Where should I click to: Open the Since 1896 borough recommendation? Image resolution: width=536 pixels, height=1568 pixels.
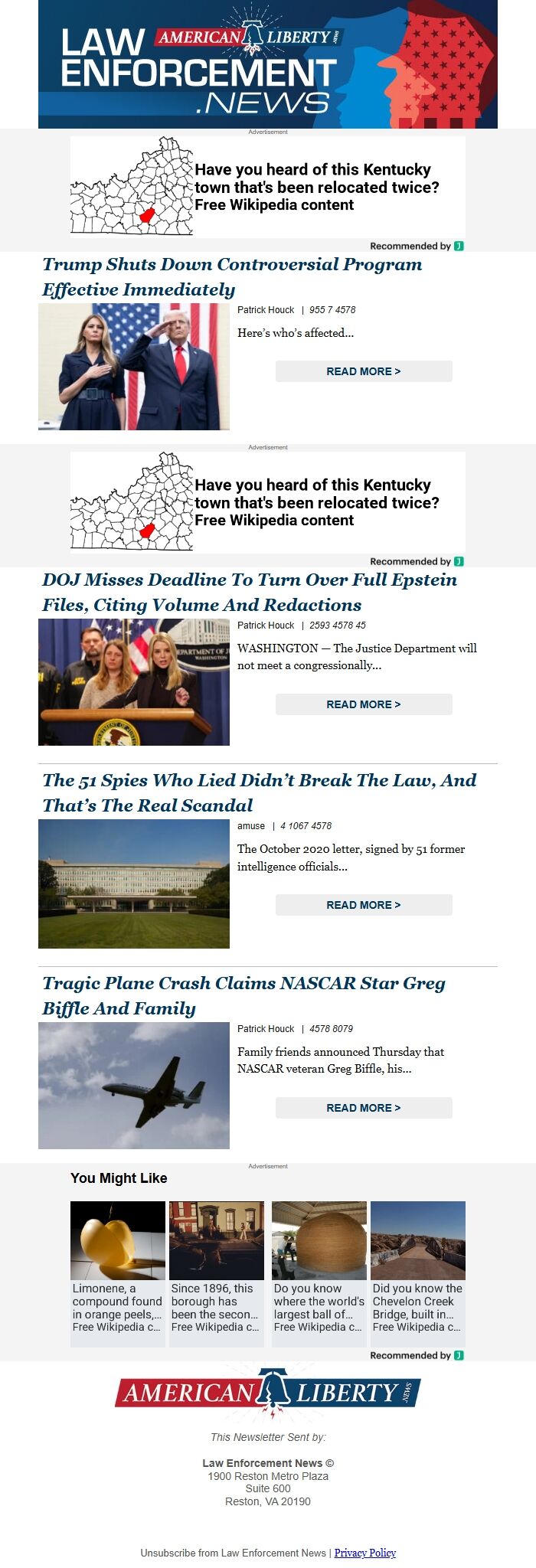pyautogui.click(x=216, y=1267)
